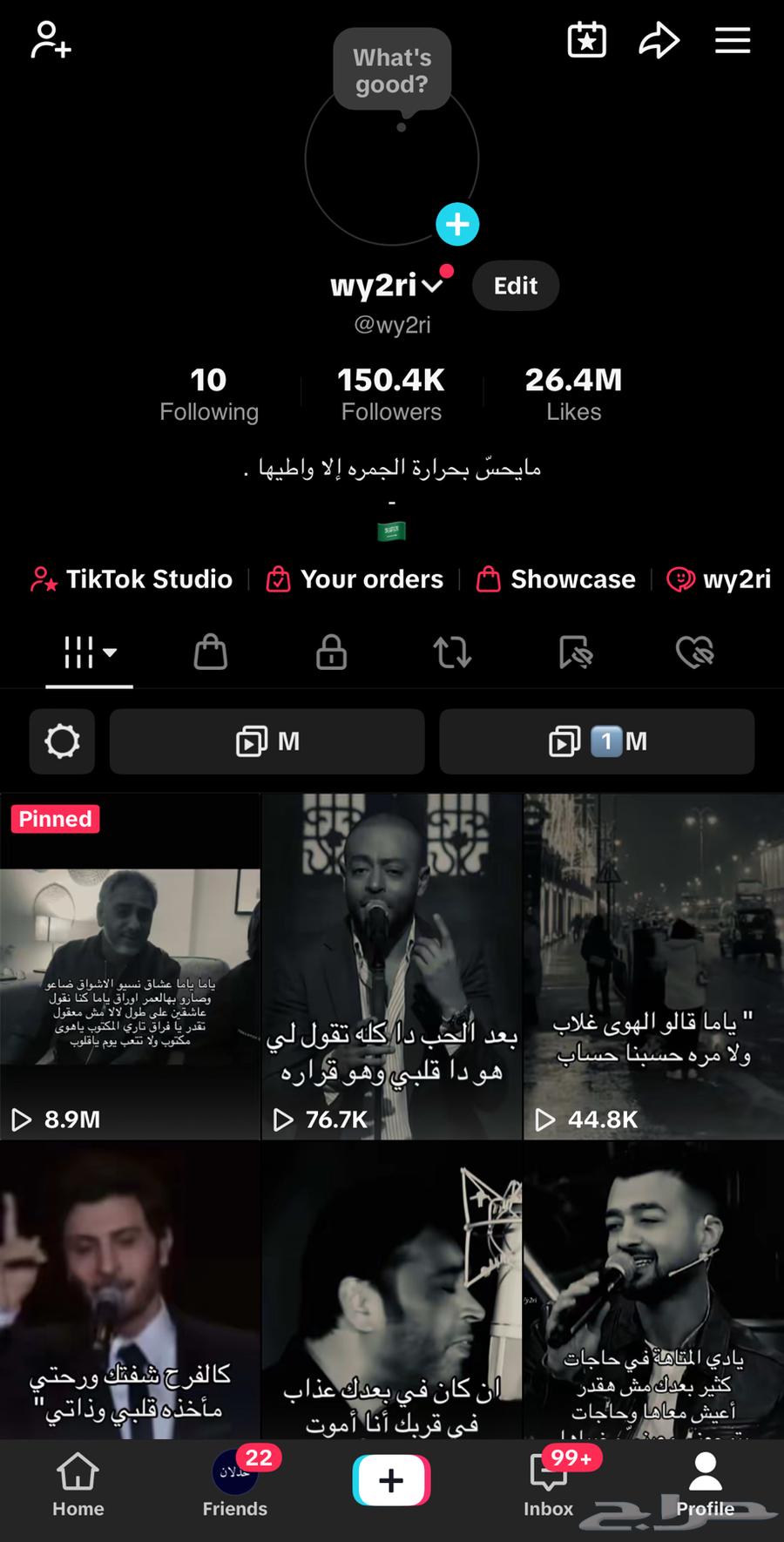Open the TikTok Studio shortcut
Screen dimensions: 784x1542
[x=132, y=578]
